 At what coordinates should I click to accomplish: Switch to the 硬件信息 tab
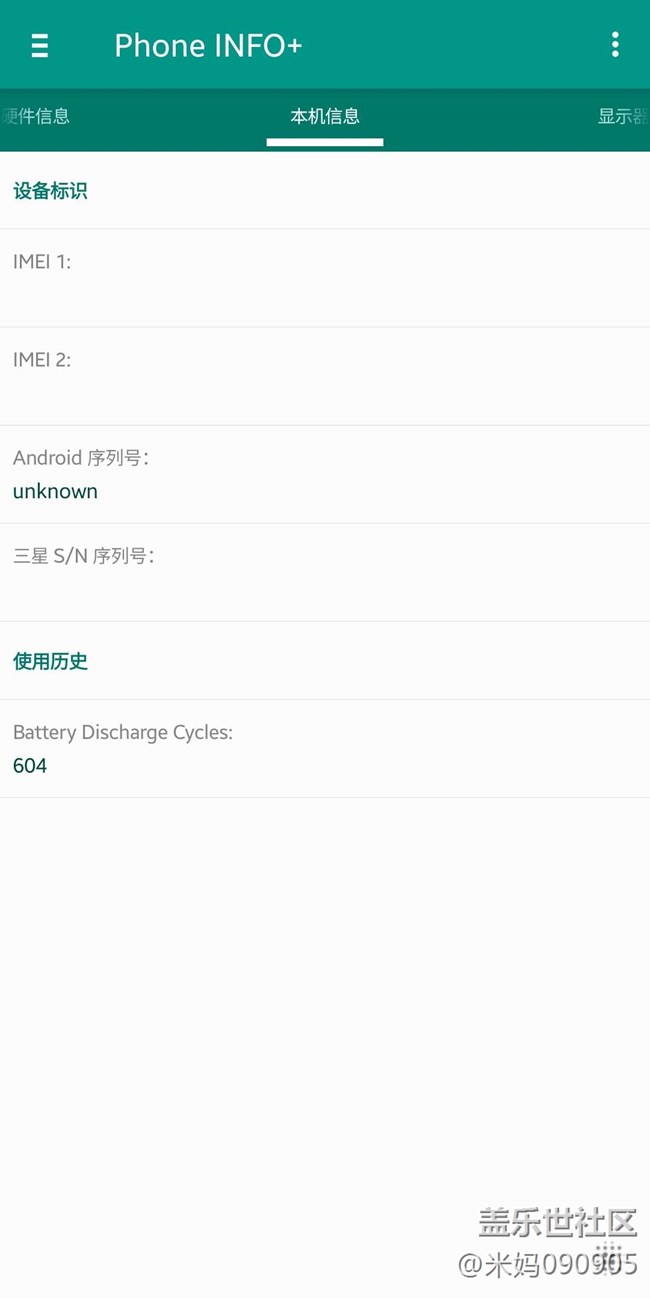point(36,117)
